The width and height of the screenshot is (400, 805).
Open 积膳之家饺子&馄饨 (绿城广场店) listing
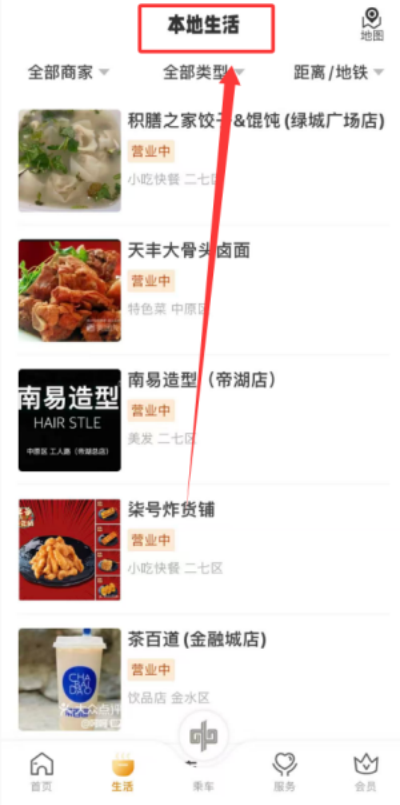(201, 160)
